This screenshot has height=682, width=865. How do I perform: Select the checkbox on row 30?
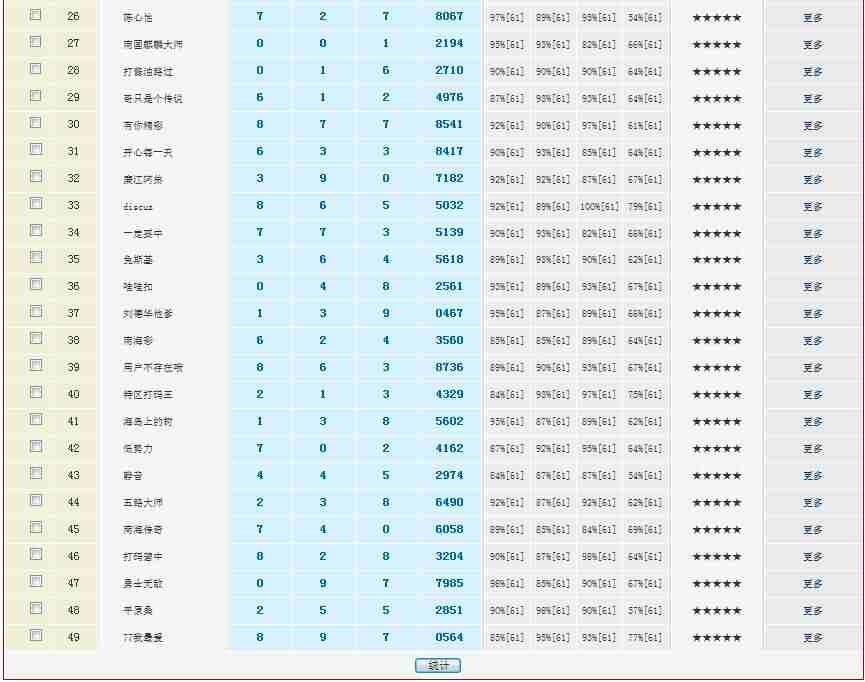[36, 123]
